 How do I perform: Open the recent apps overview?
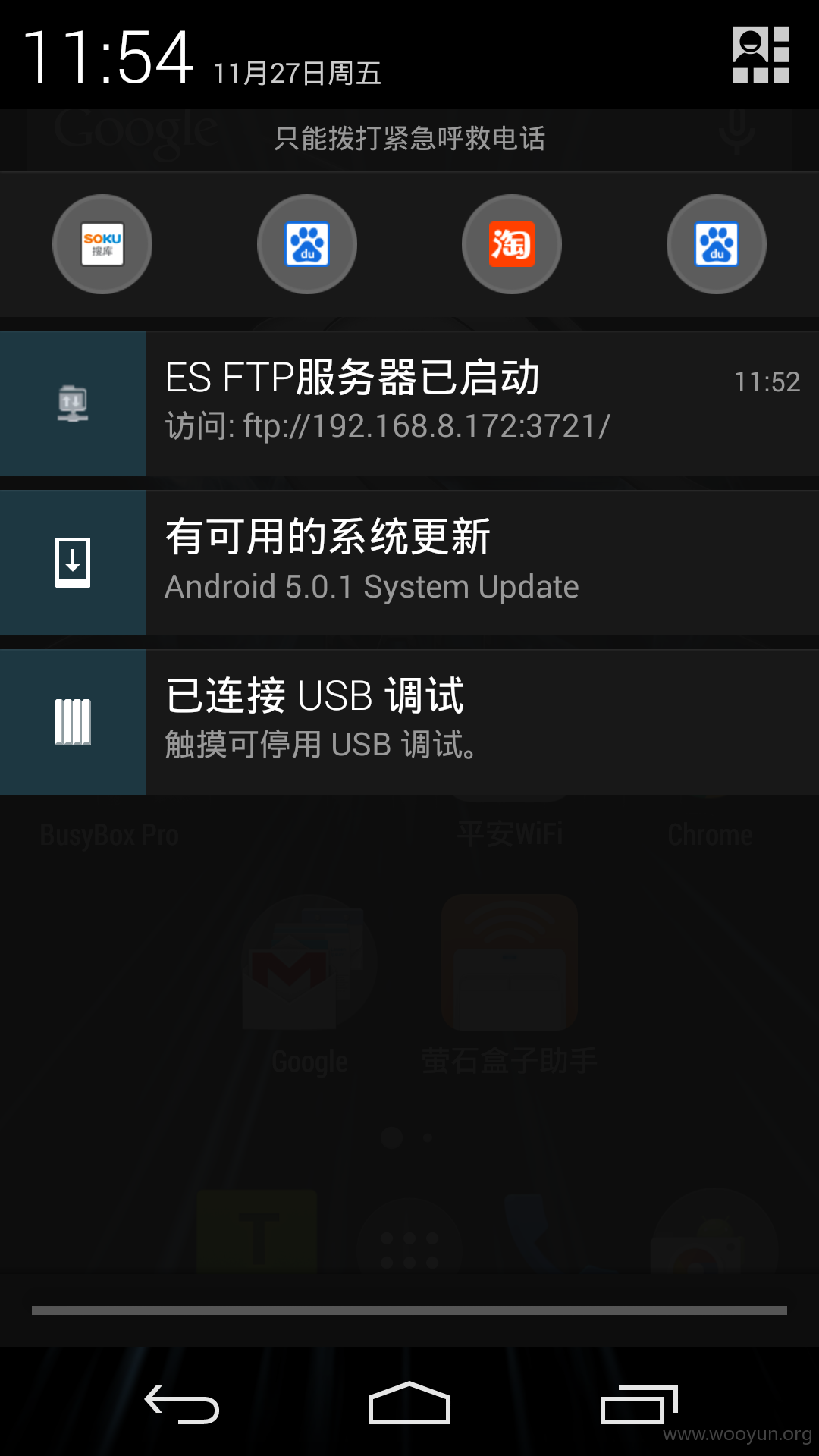[x=639, y=1404]
